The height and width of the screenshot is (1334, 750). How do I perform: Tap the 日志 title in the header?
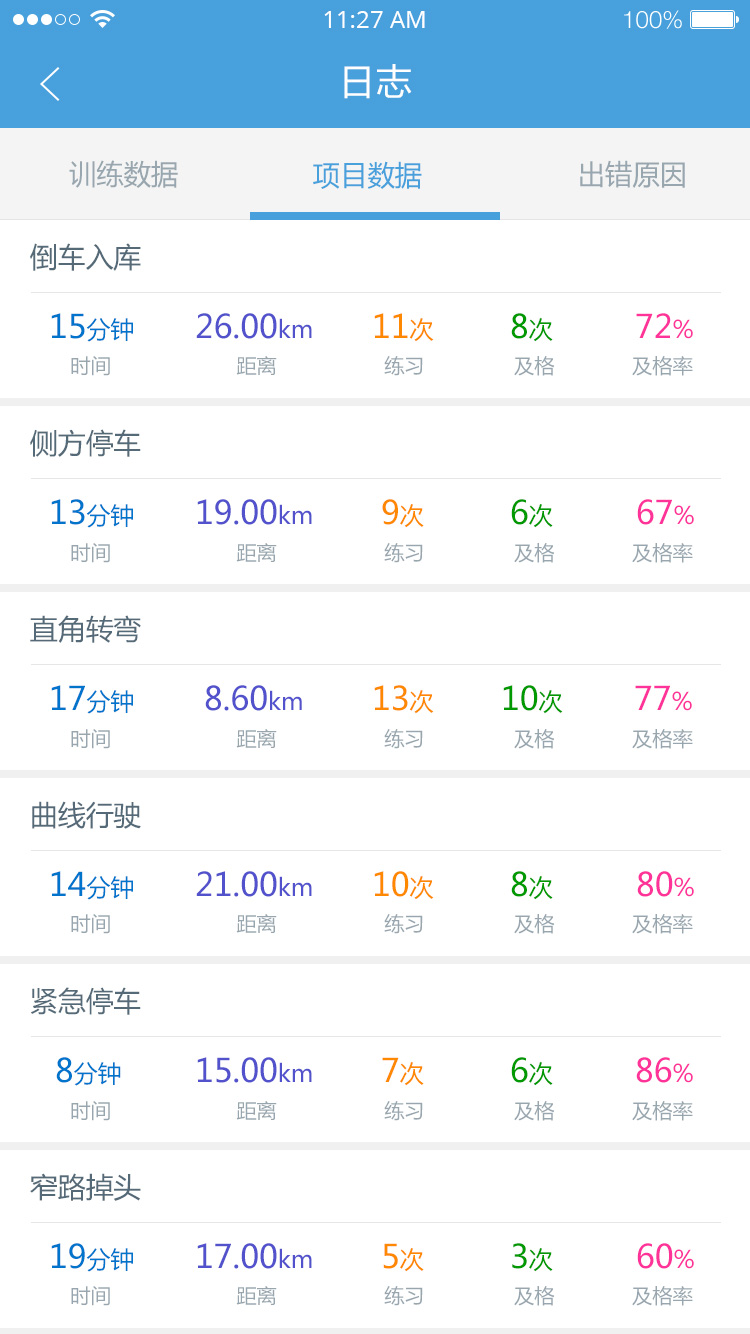[375, 84]
